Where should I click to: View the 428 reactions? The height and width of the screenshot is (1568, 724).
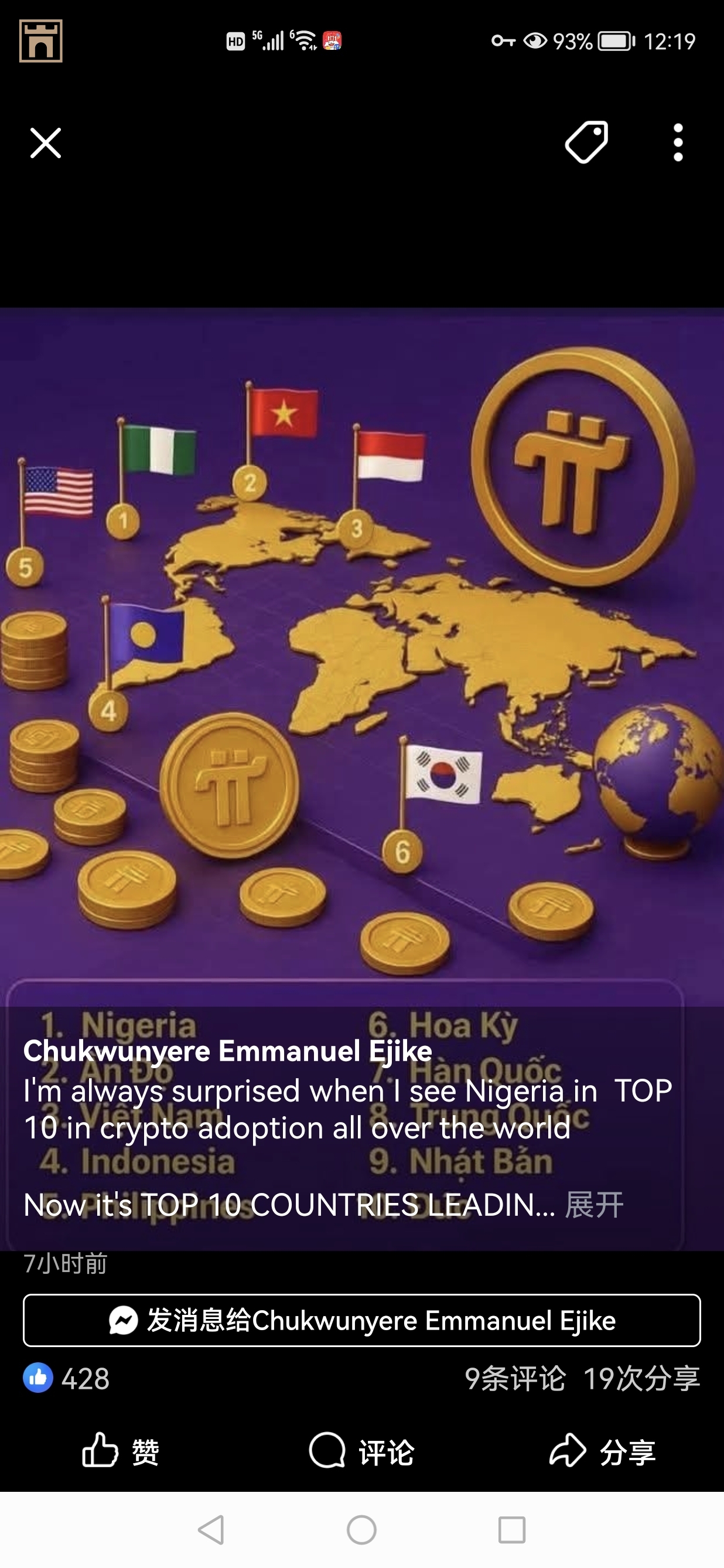[x=67, y=1378]
